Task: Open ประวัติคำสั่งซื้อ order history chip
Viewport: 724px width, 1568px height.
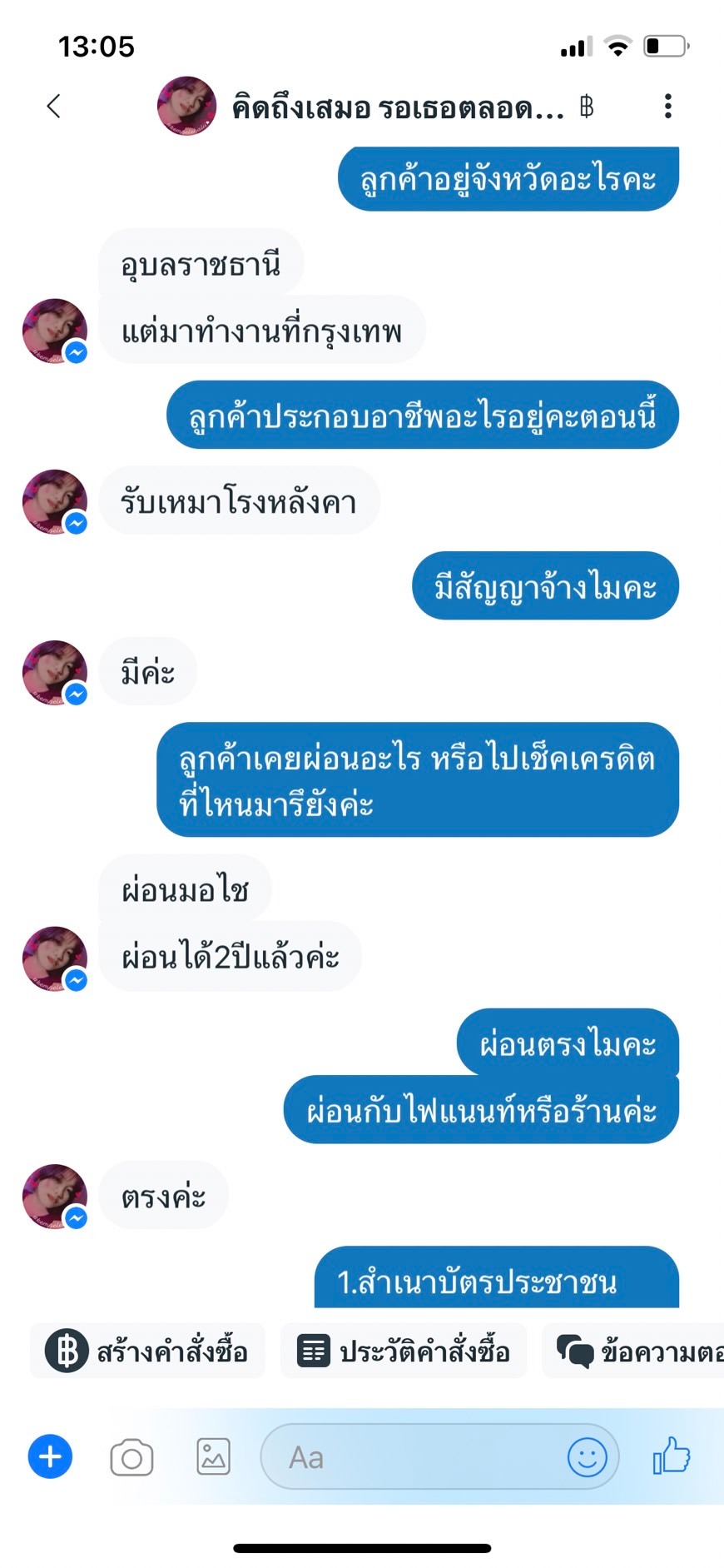Action: [404, 1351]
